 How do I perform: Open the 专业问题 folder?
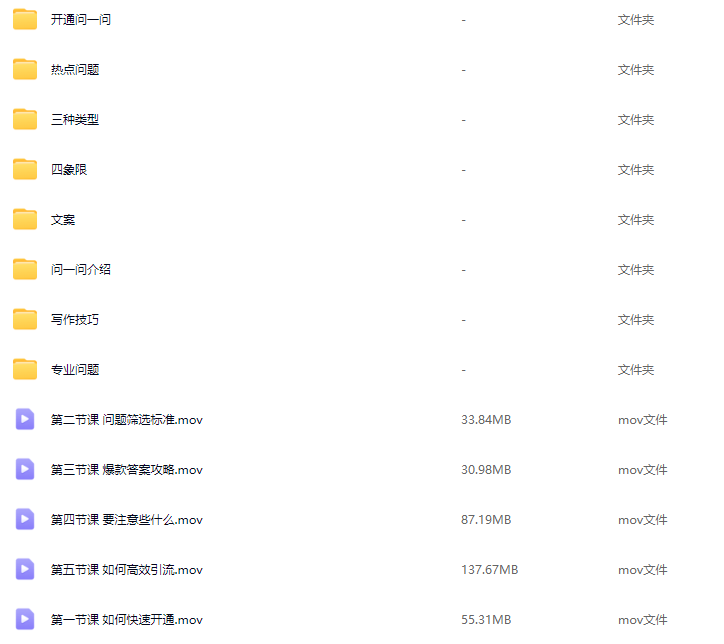click(75, 370)
